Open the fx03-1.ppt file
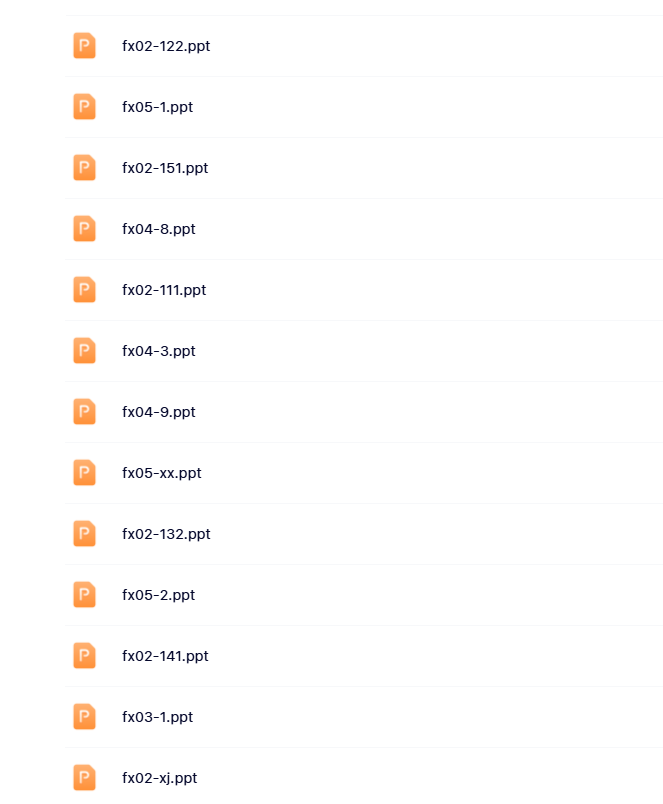663x804 pixels. (x=157, y=717)
